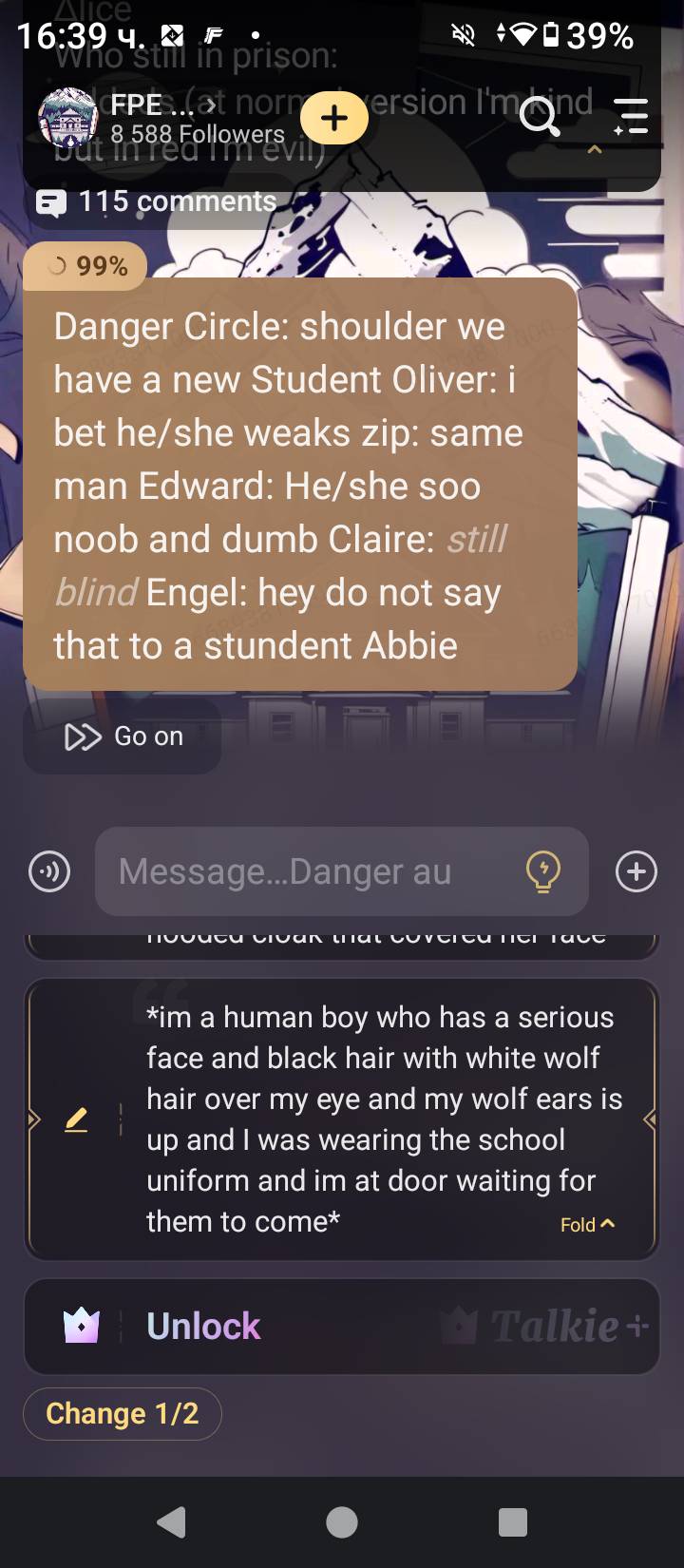Follow FPE with the yellow plus button

pyautogui.click(x=333, y=119)
